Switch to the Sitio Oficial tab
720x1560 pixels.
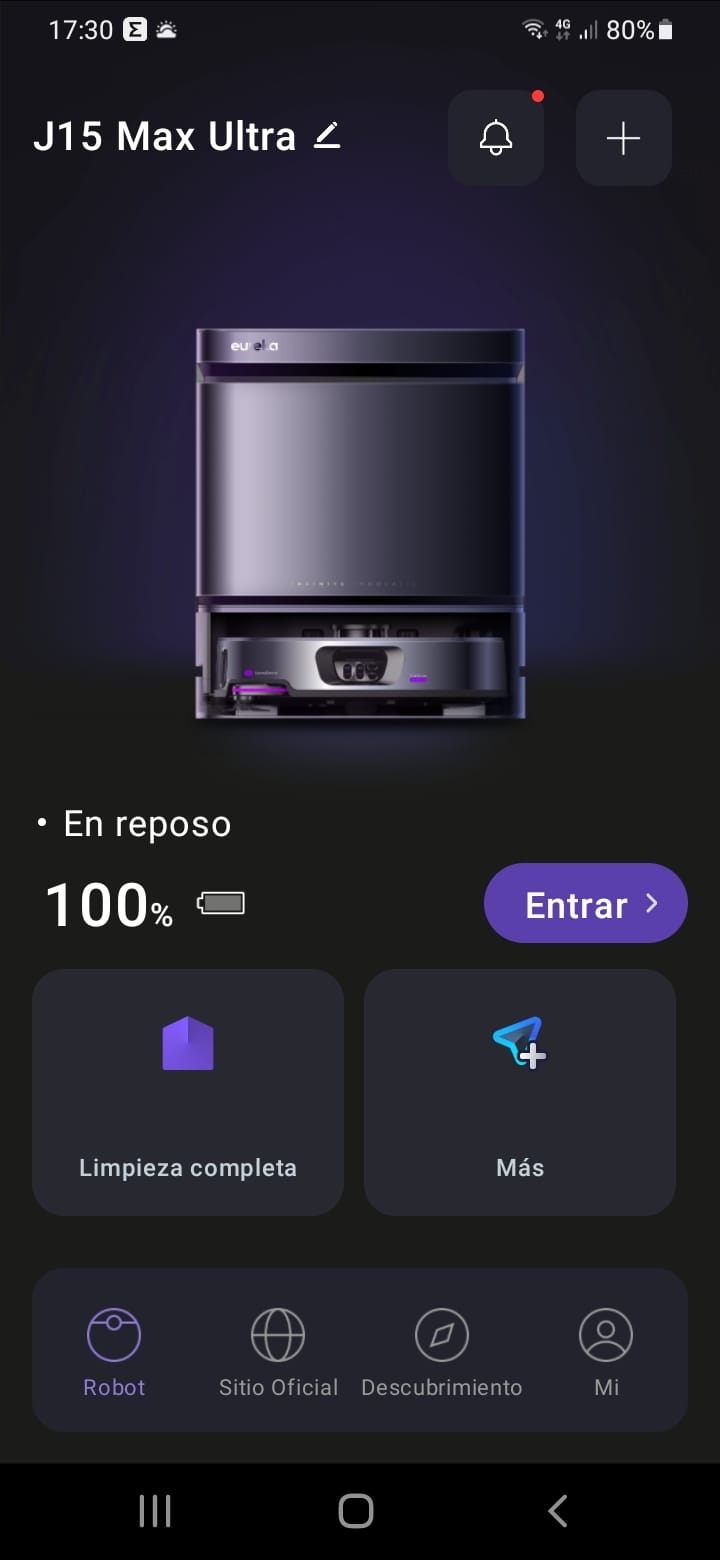tap(278, 1353)
